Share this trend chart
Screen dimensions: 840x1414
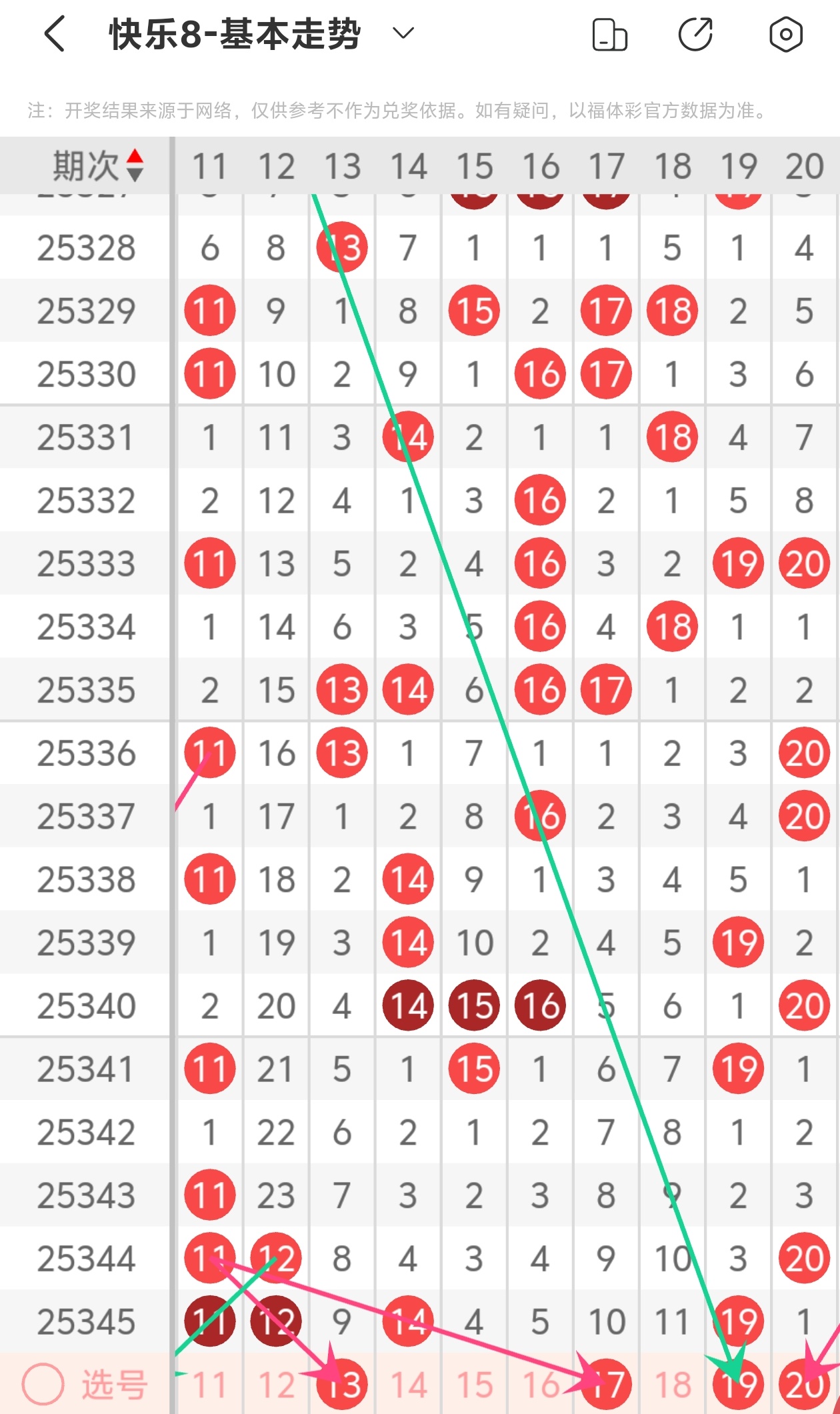click(x=695, y=35)
